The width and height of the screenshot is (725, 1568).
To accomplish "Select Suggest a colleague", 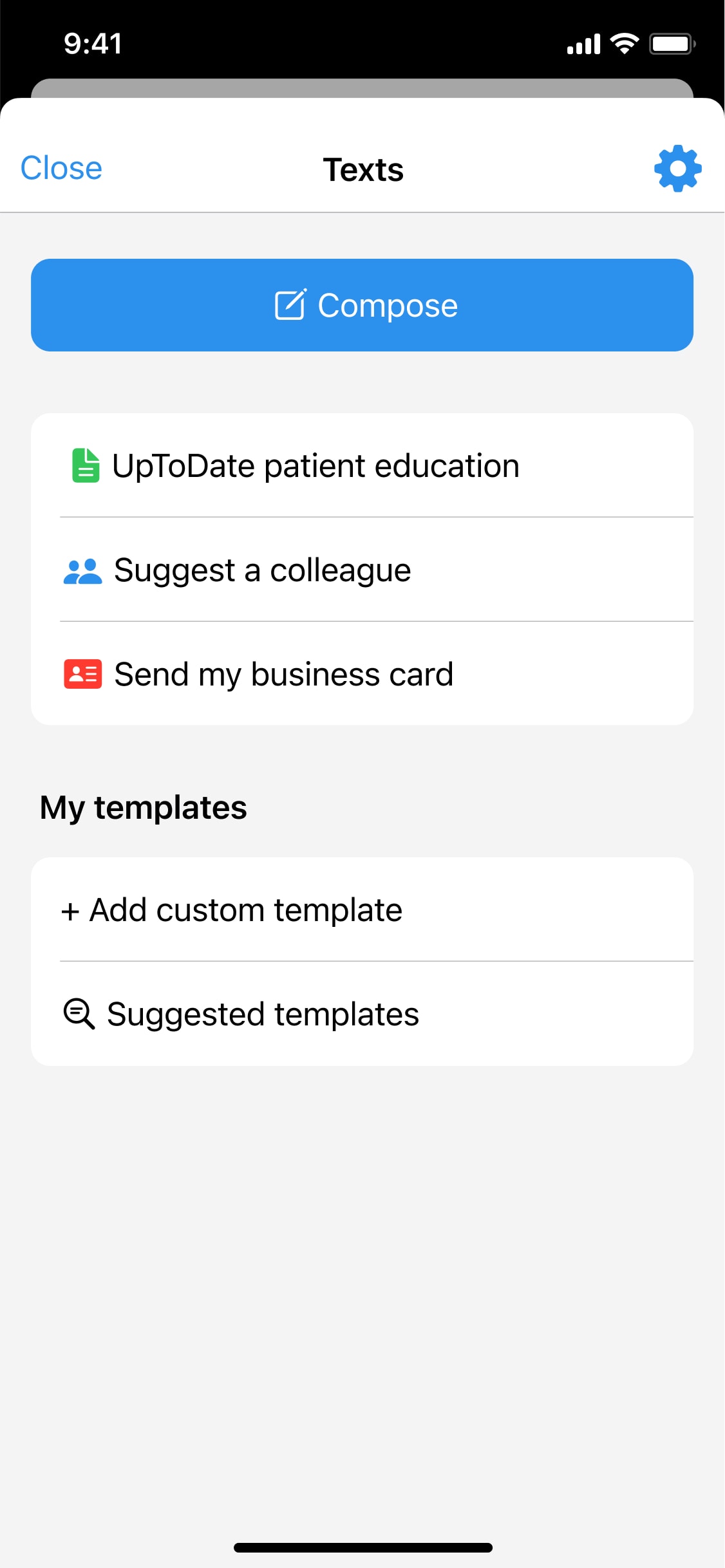I will 362,570.
